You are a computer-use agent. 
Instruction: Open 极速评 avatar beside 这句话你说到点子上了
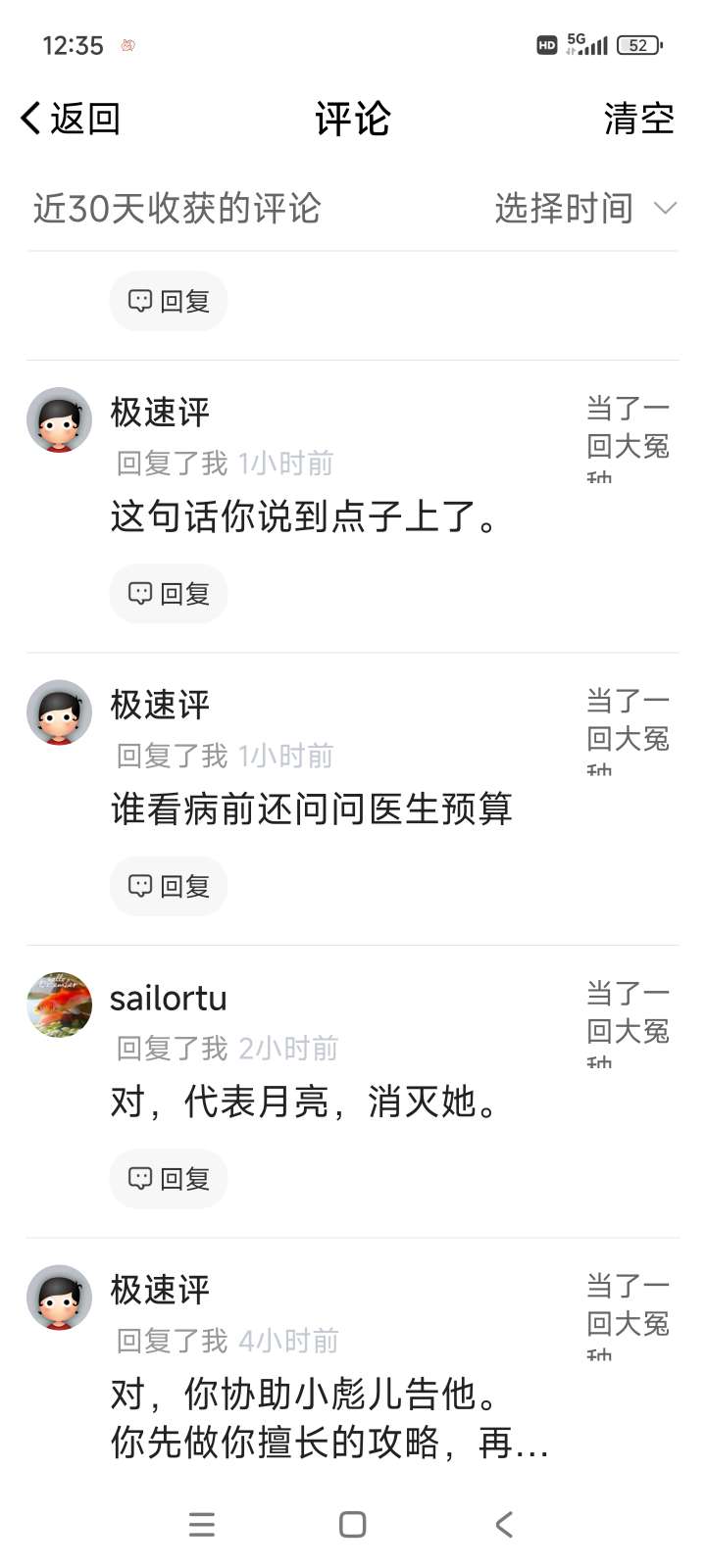(x=60, y=419)
